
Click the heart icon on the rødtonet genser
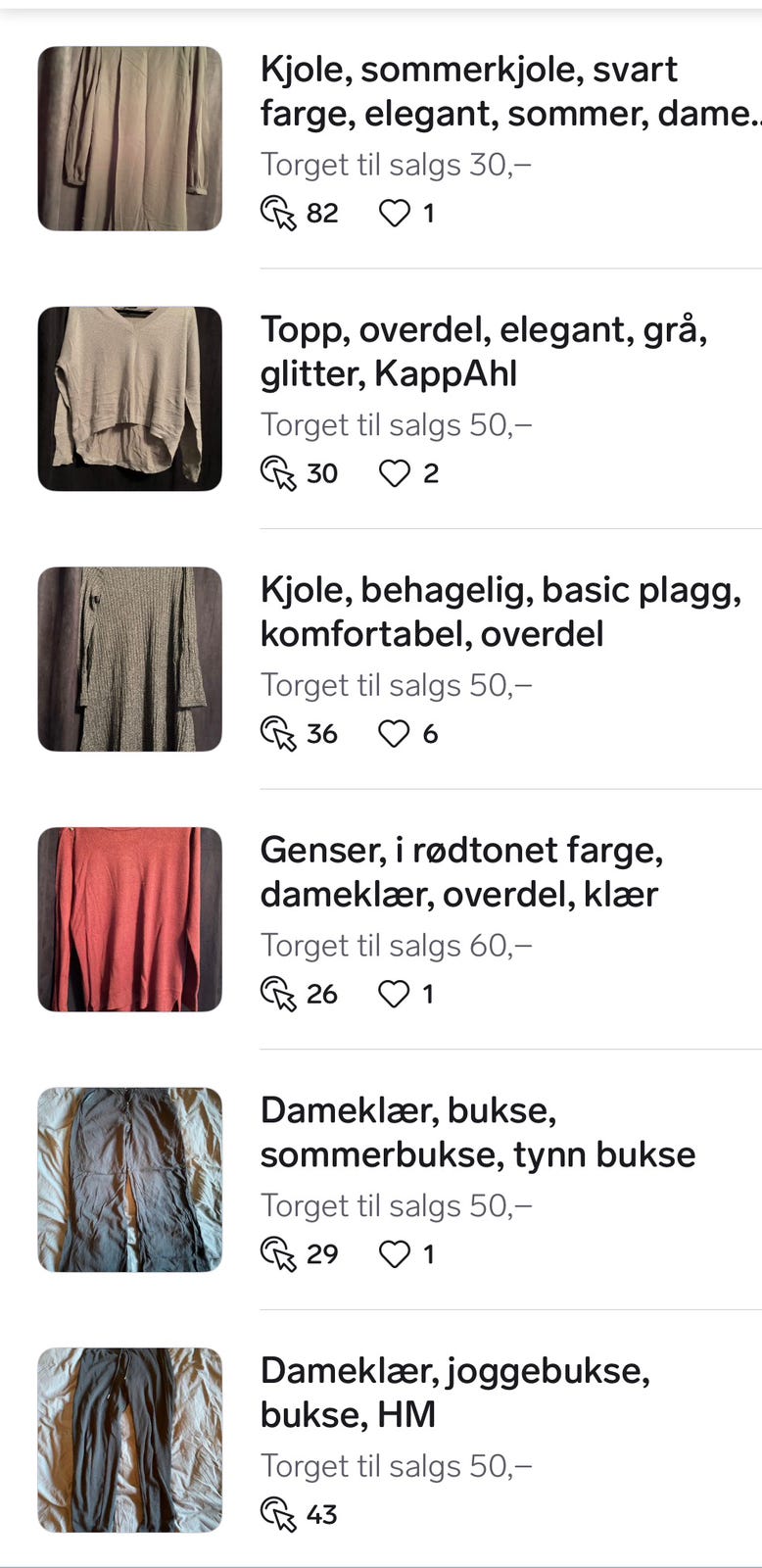[395, 992]
